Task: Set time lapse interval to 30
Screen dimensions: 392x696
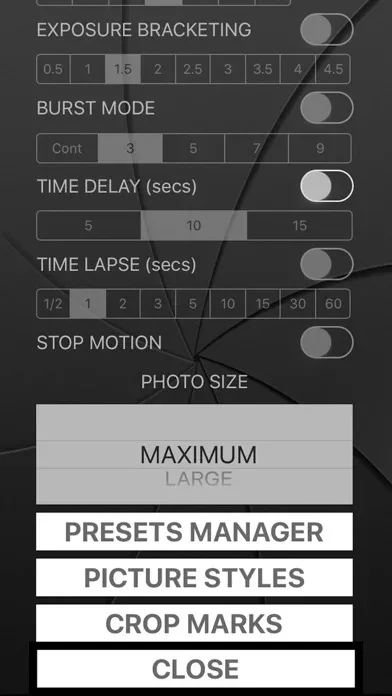Action: (297, 304)
